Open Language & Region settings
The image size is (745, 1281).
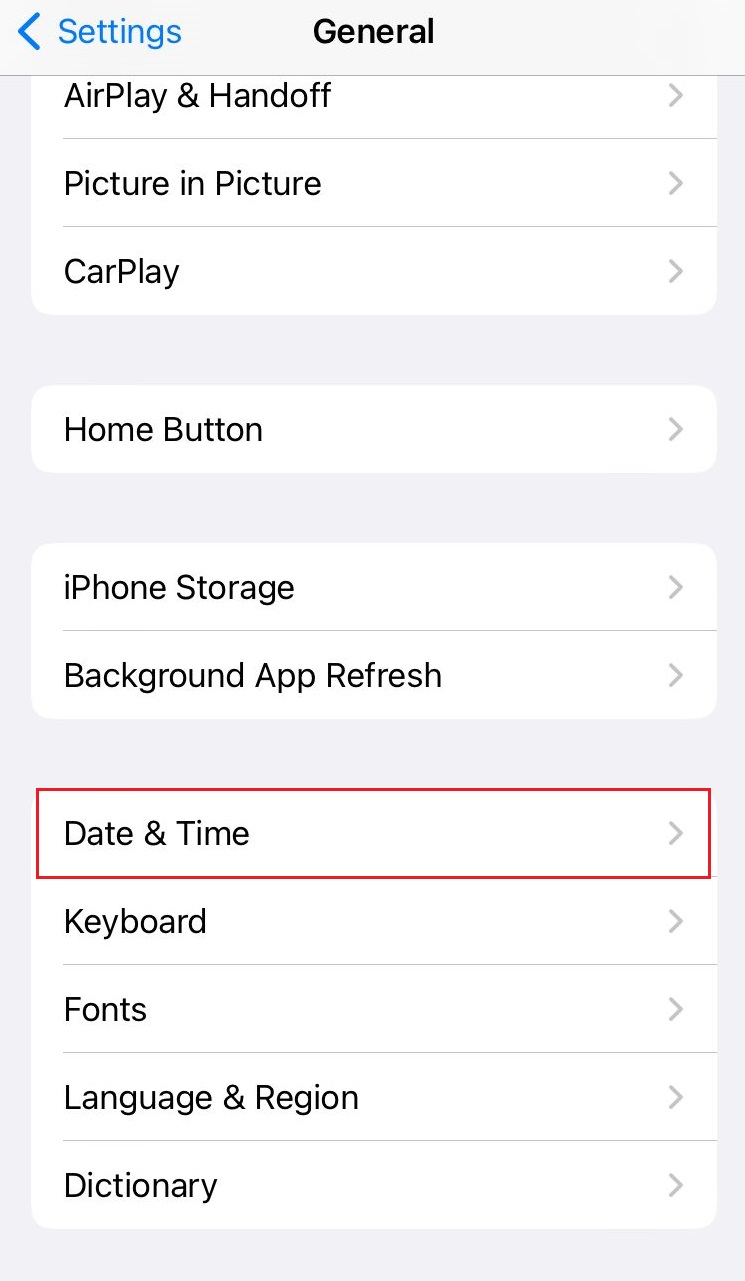point(373,1098)
